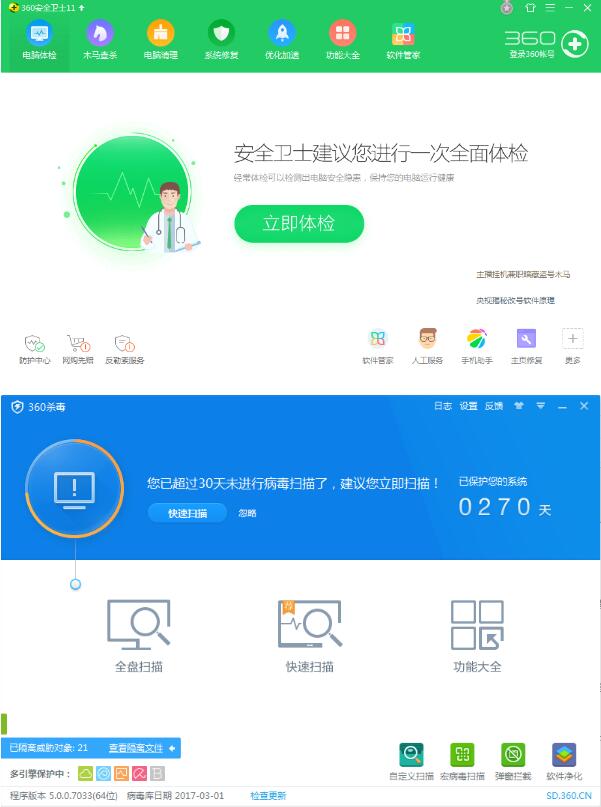Open 主页修复 tool
The image size is (601, 807).
point(526,346)
